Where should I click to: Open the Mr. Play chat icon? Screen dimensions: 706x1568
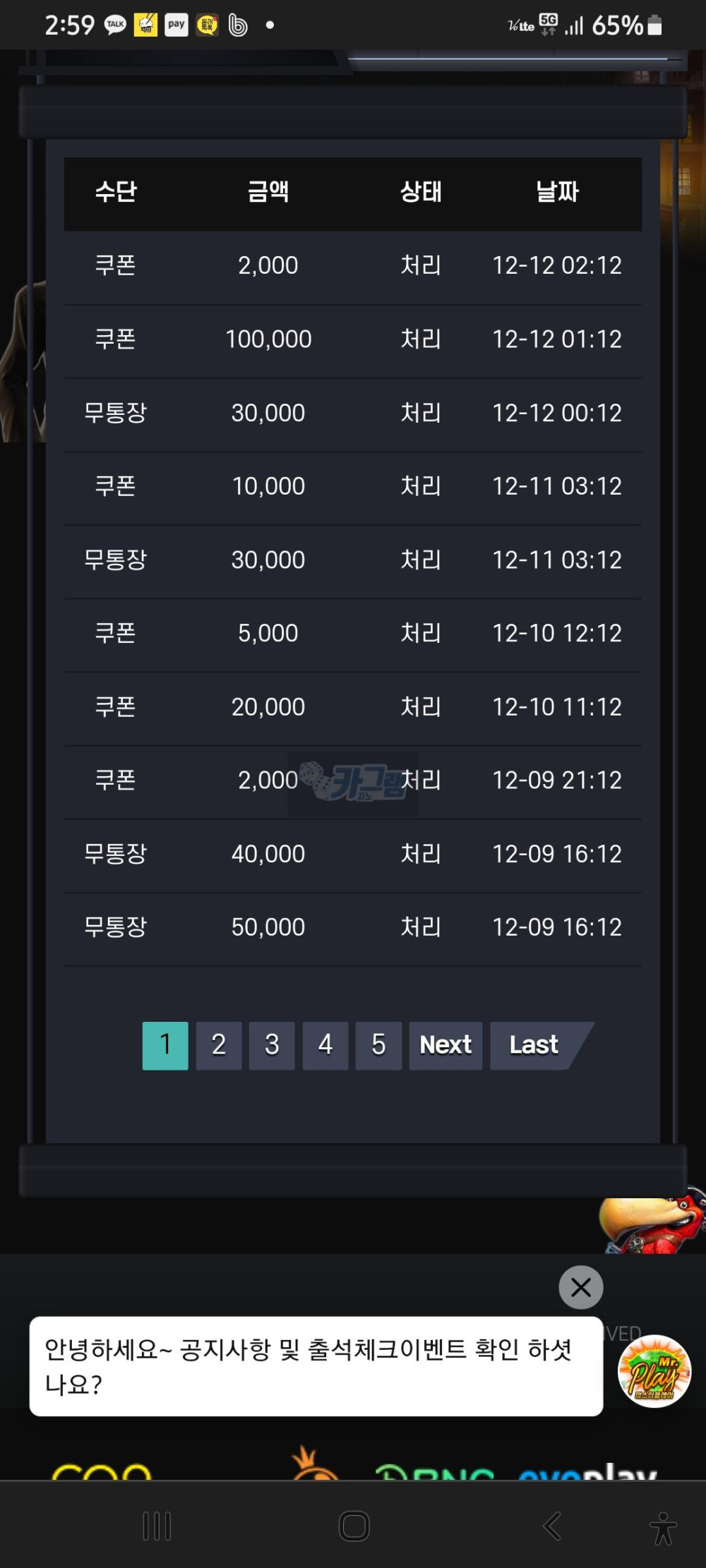(654, 1371)
